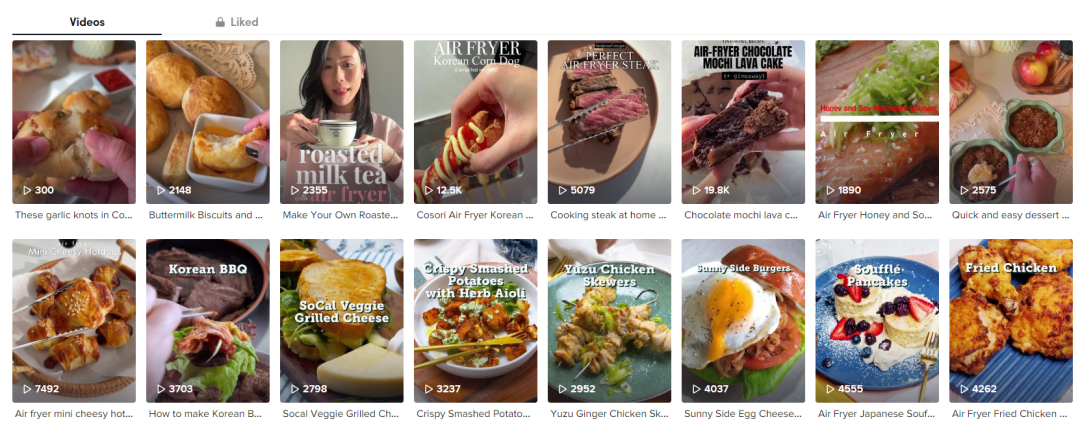Watch the Fried Chicken video

click(1011, 321)
